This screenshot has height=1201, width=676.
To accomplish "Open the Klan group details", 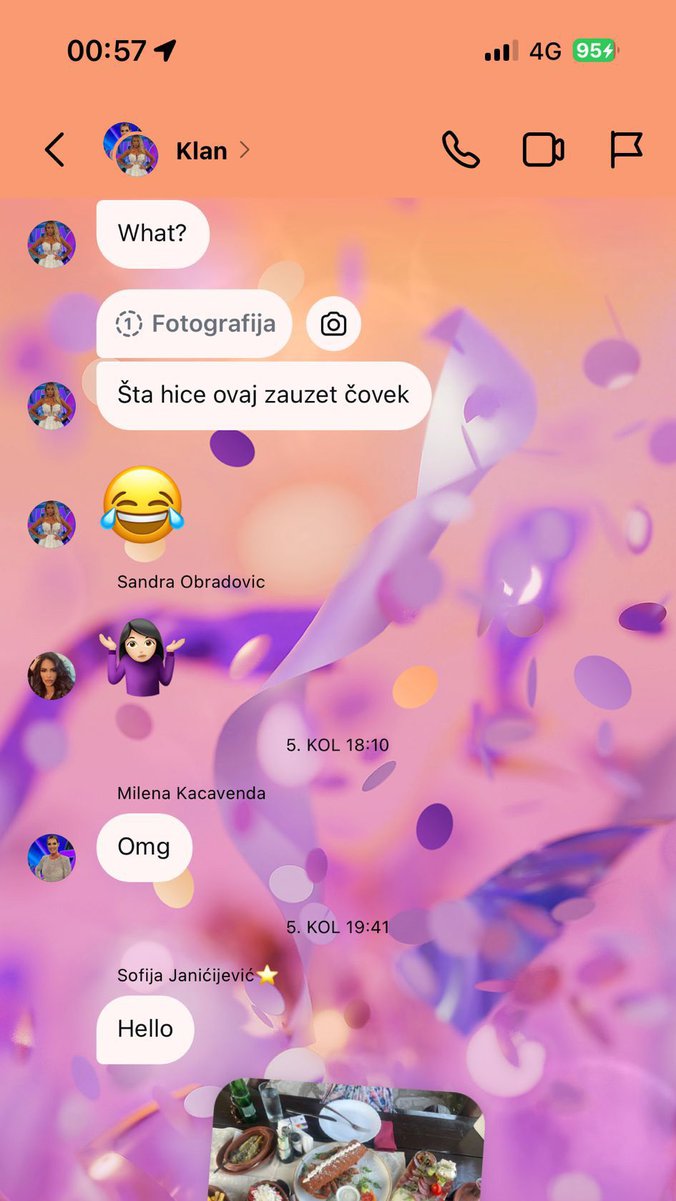I will click(x=200, y=151).
